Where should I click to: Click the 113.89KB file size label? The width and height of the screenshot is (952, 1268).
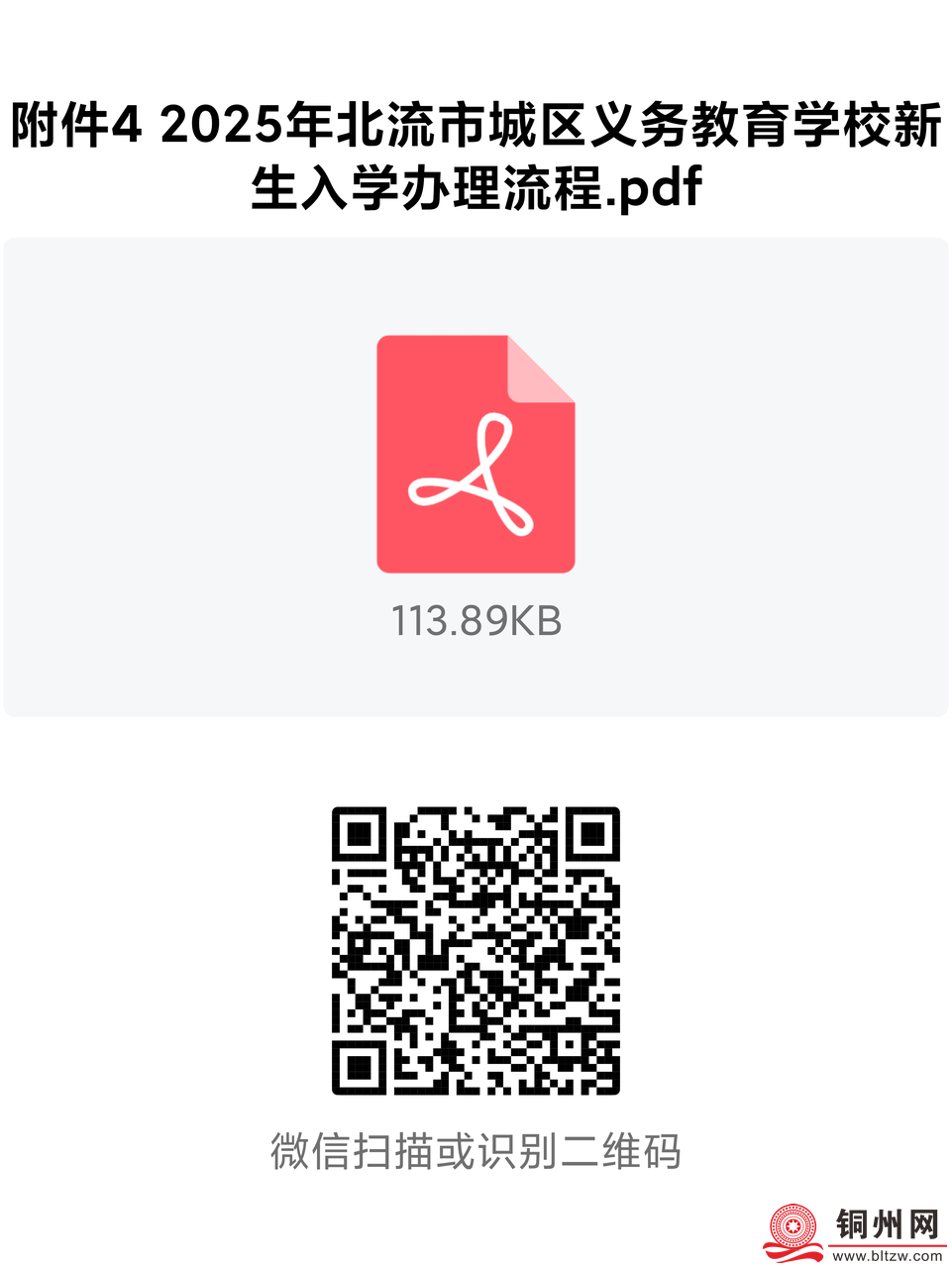476,622
